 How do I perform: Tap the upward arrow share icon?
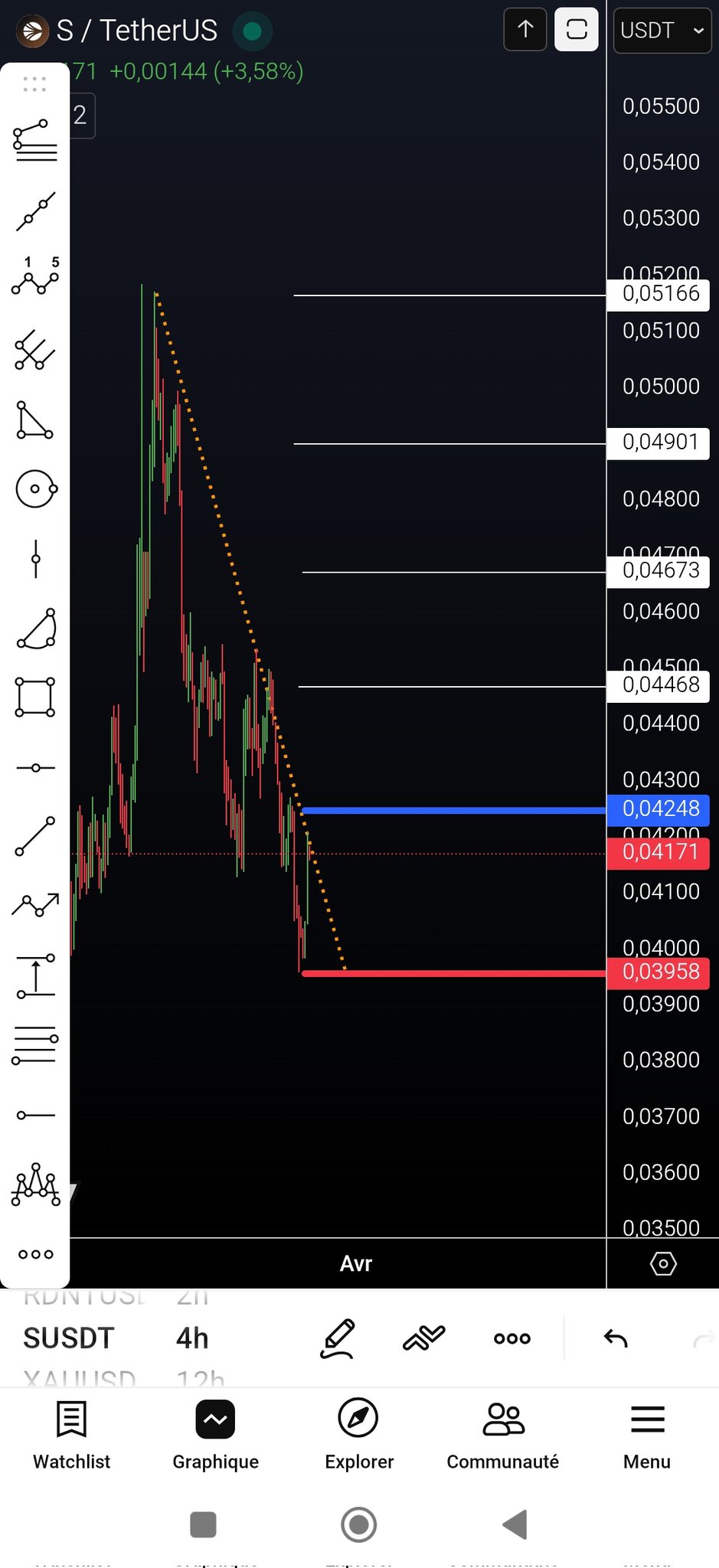point(525,30)
